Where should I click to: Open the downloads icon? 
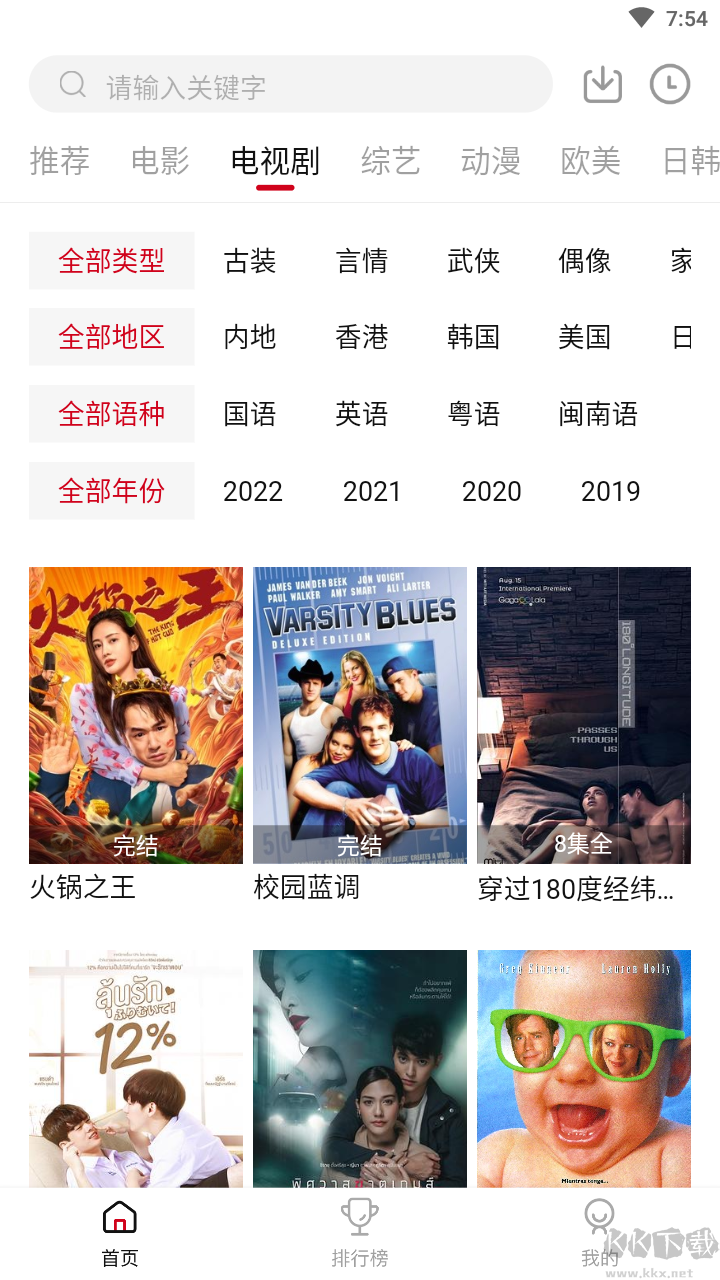point(602,85)
